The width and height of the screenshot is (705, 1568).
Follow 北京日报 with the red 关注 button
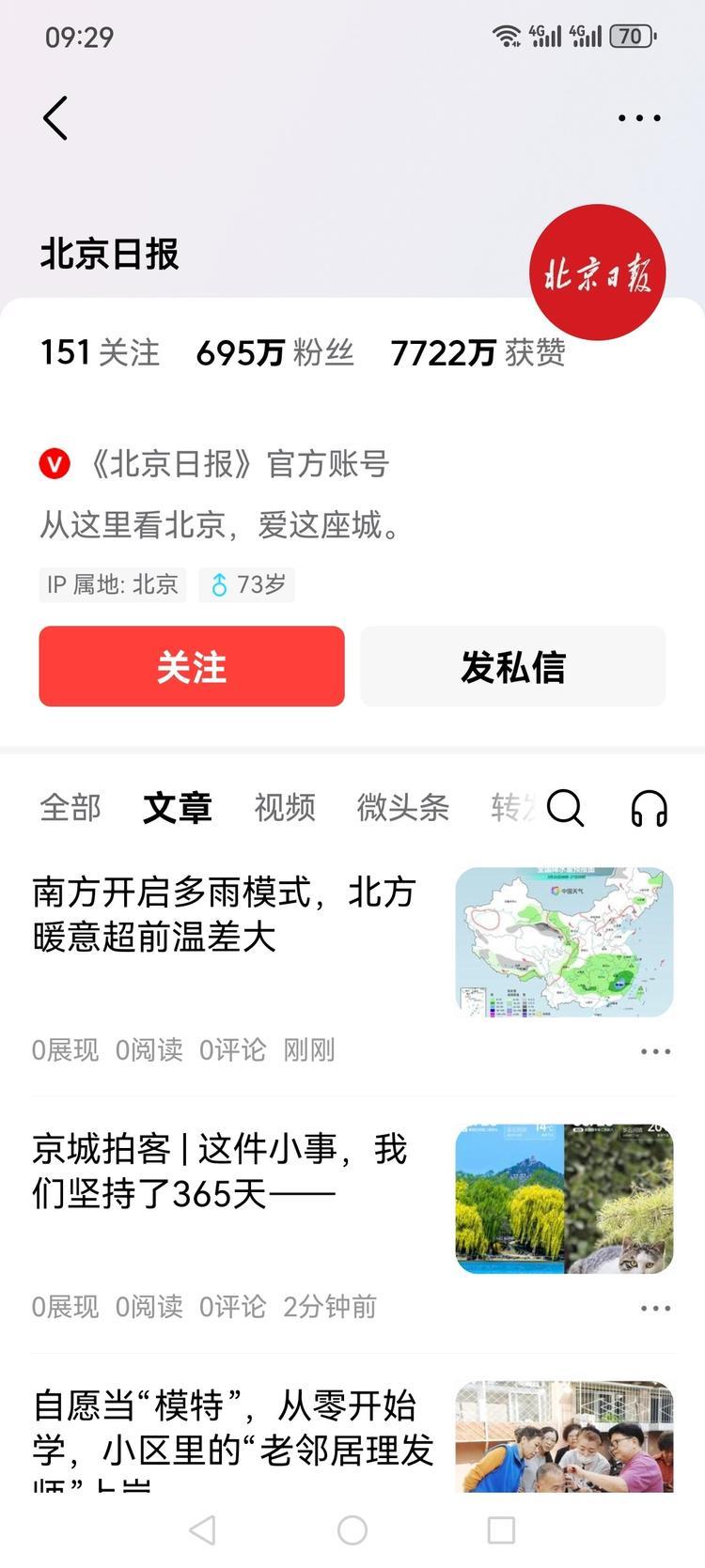point(192,667)
